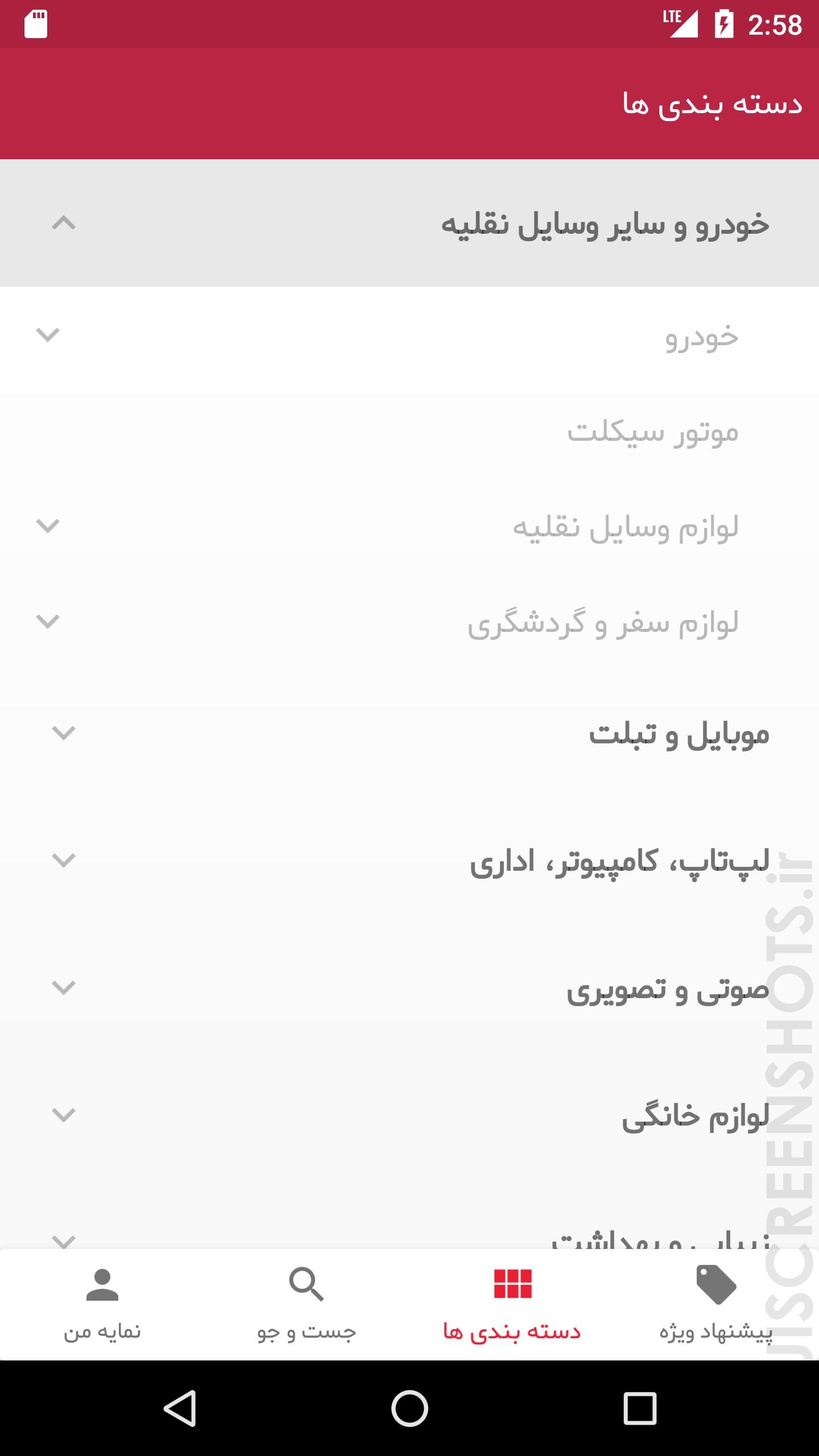The height and width of the screenshot is (1456, 819).
Task: Expand the لوازم سفر و گردشگری subcategory
Action: [x=409, y=622]
